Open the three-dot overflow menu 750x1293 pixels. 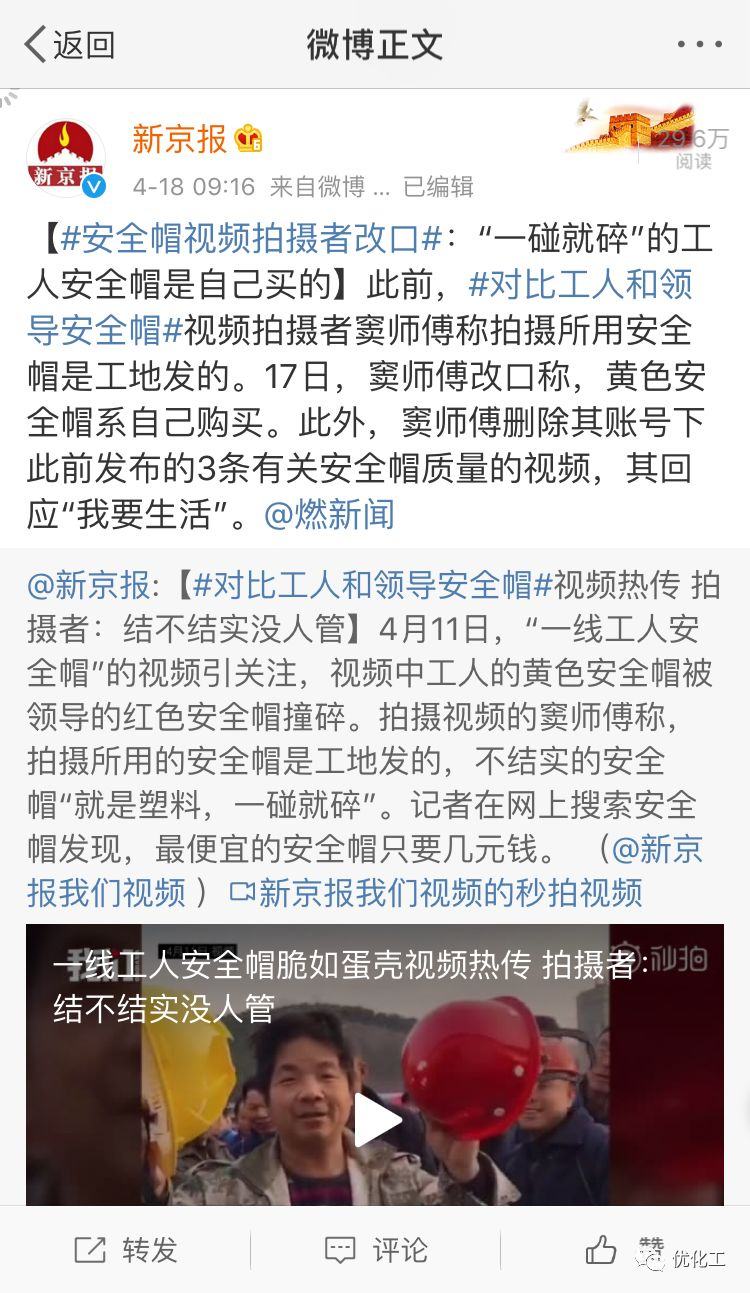click(699, 45)
